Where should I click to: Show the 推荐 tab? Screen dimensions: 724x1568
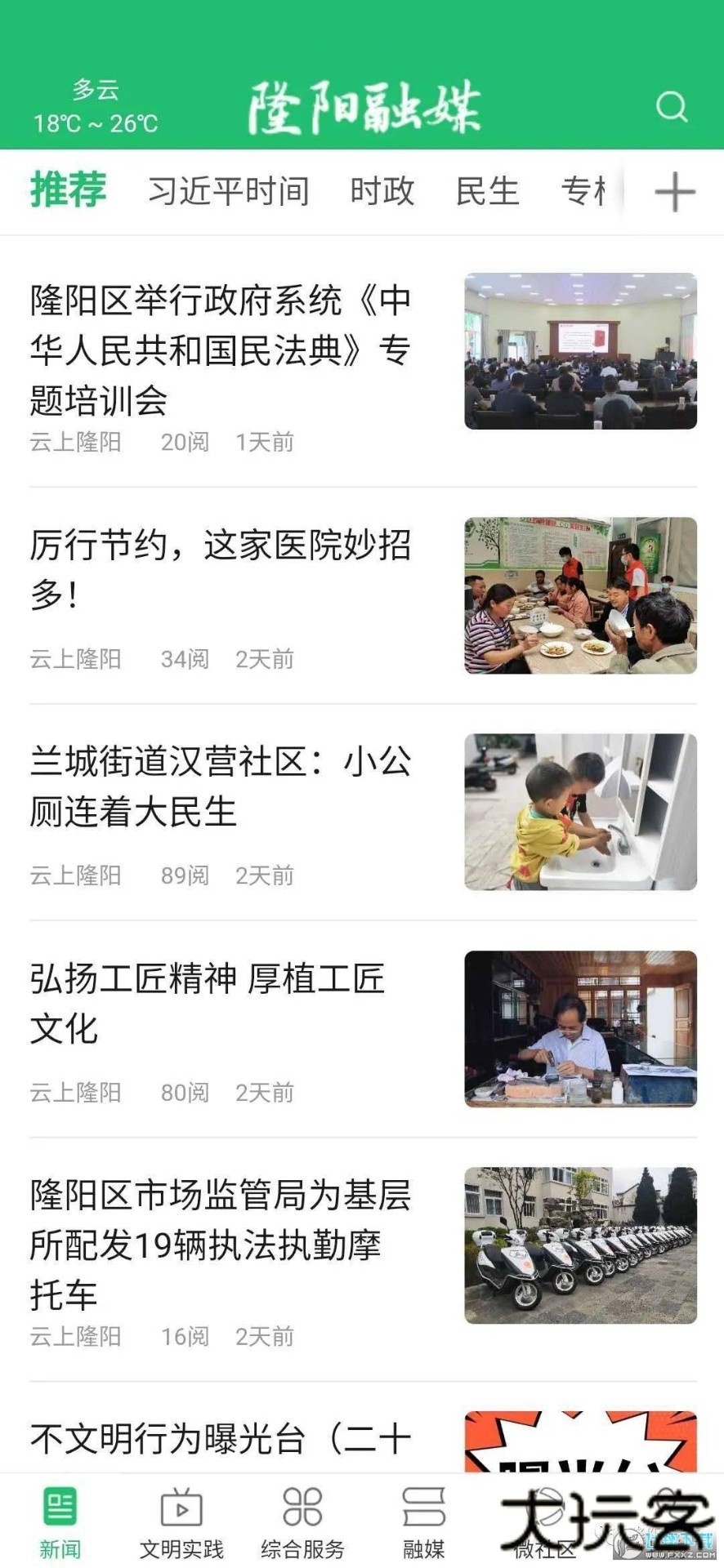pos(68,190)
